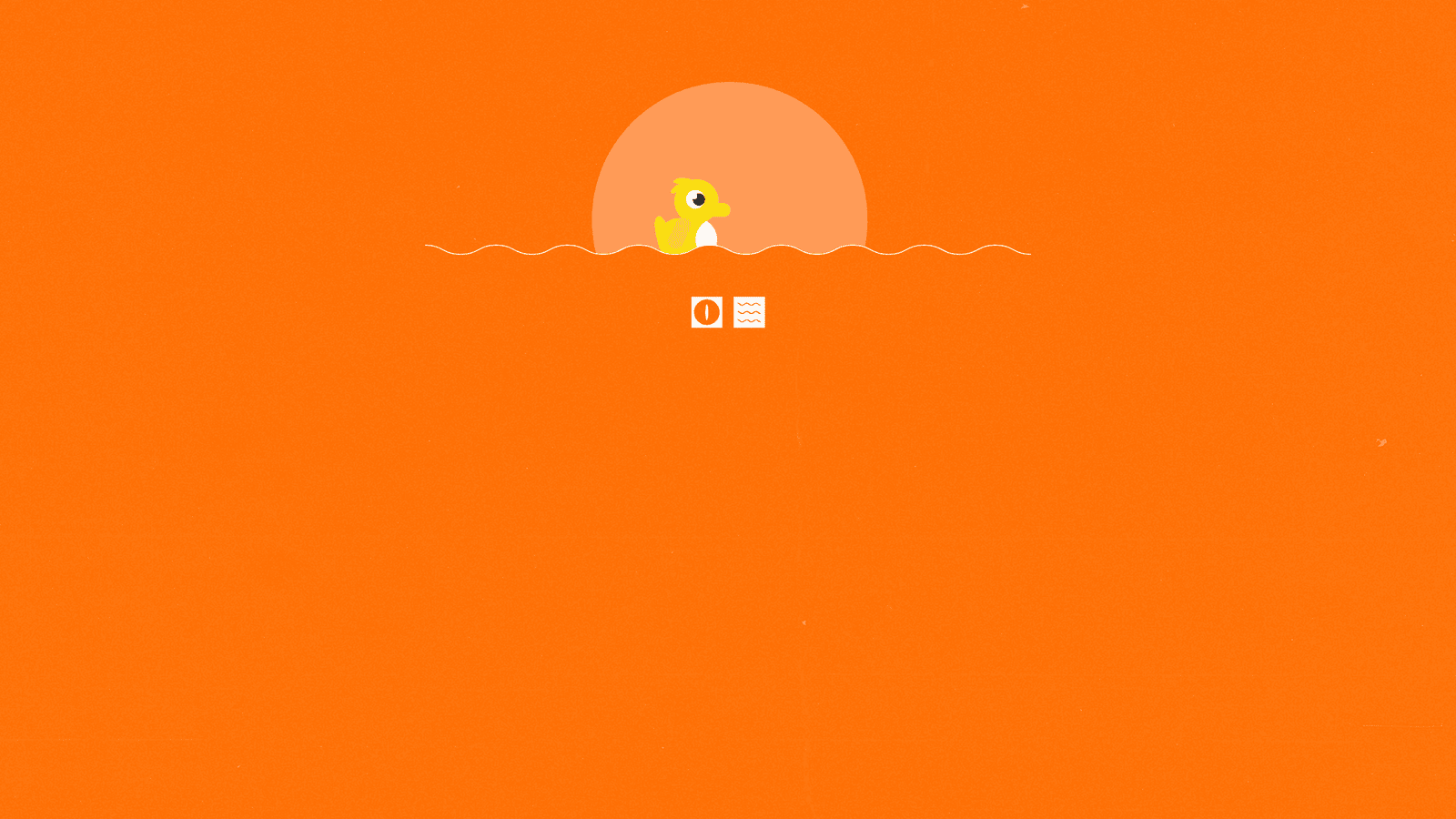The height and width of the screenshot is (819, 1456).
Task: Tap the sun circle icon button
Action: point(706,312)
